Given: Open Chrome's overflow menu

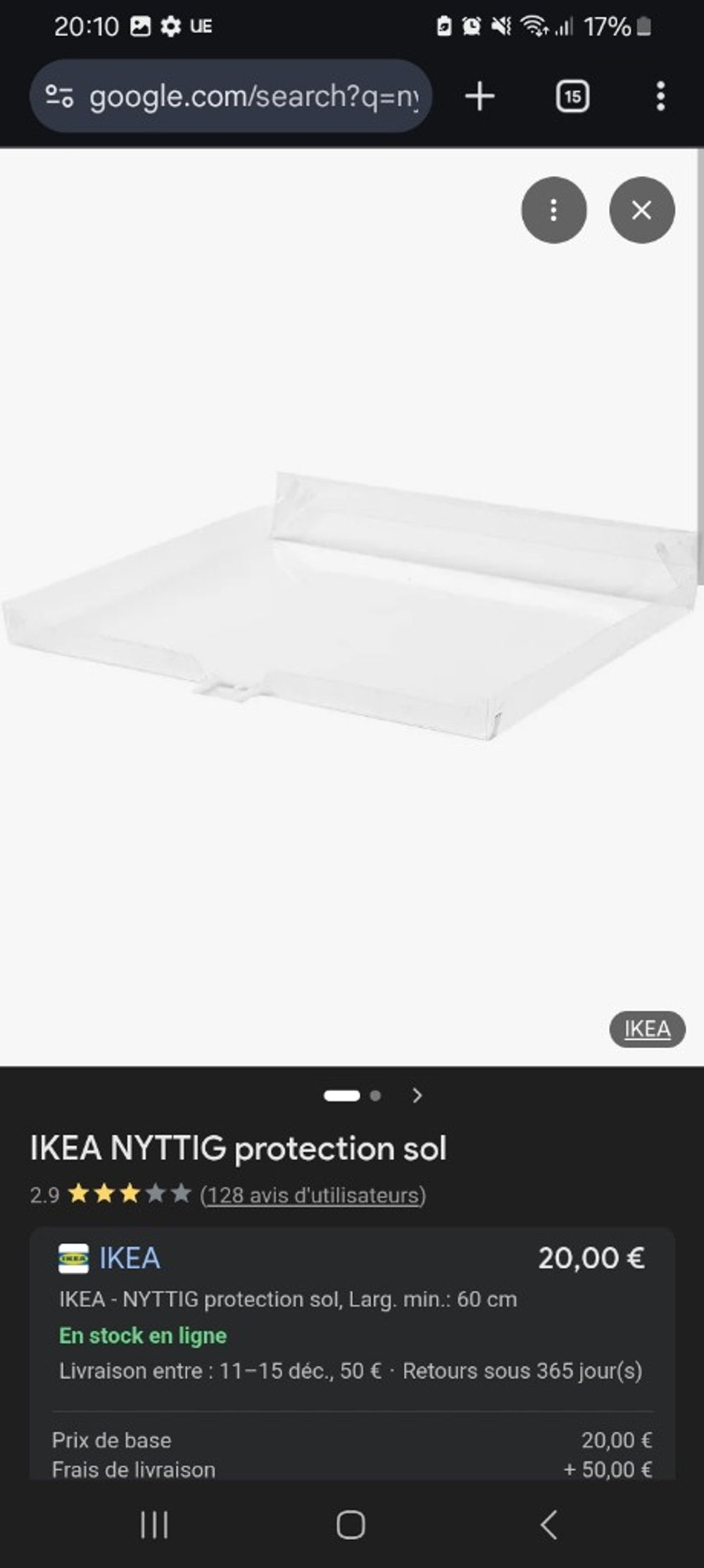Looking at the screenshot, I should point(660,97).
